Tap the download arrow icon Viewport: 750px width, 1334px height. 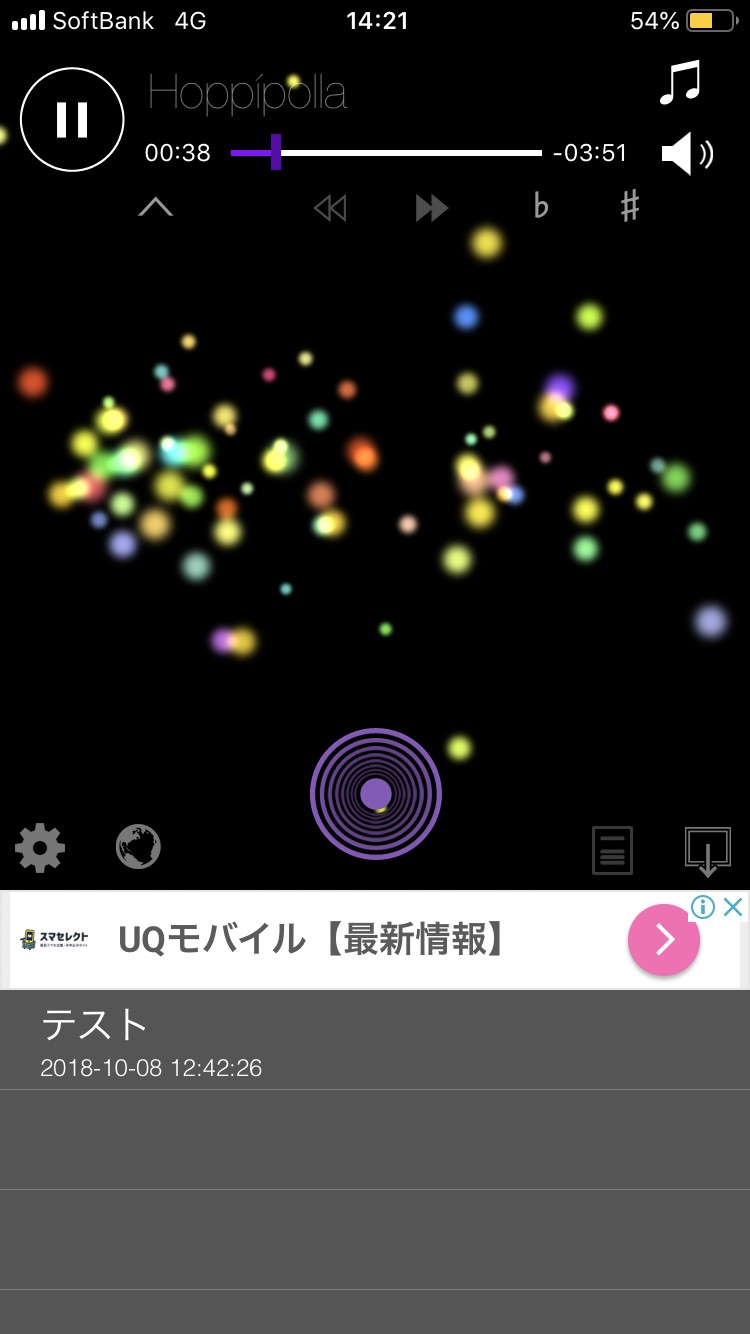pos(708,850)
